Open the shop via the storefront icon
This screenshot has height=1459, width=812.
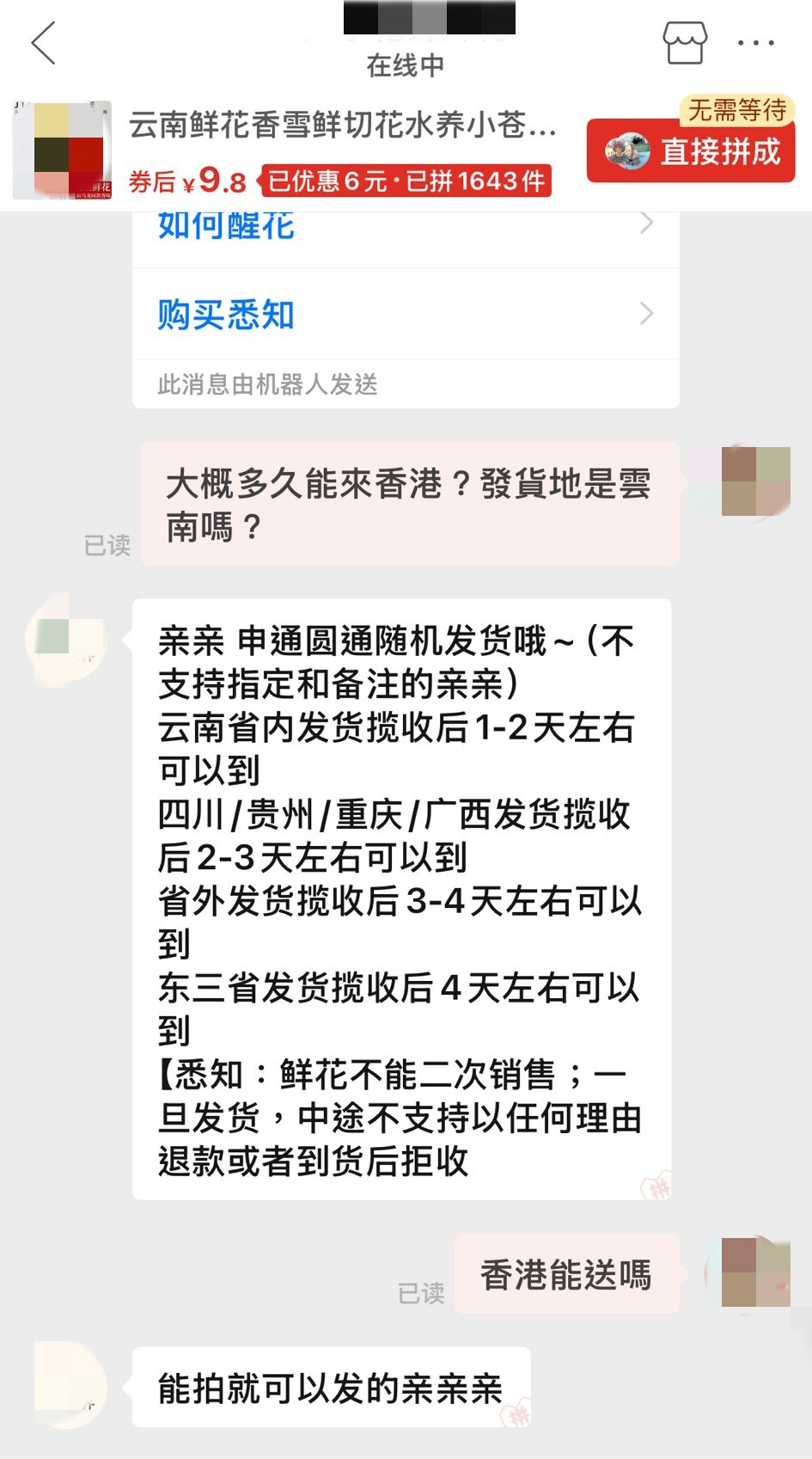click(x=685, y=40)
